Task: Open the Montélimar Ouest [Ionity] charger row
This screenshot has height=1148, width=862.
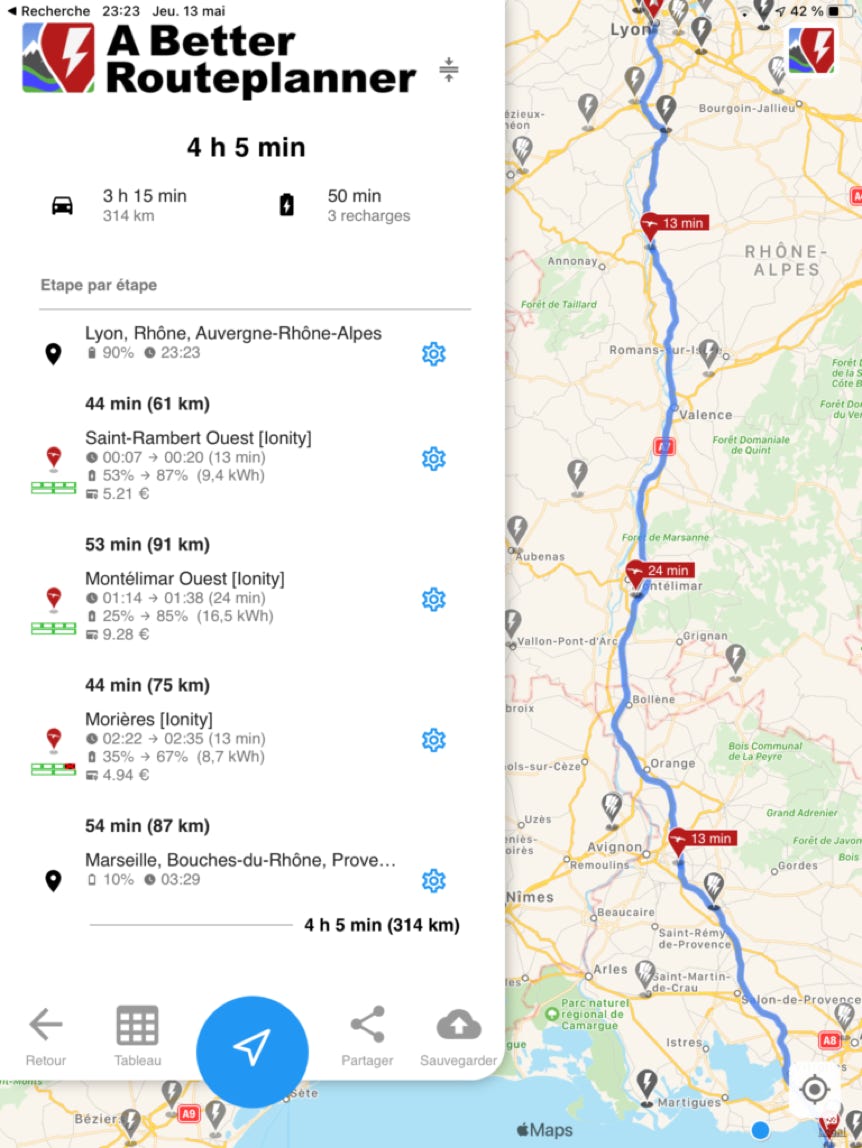Action: (185, 579)
